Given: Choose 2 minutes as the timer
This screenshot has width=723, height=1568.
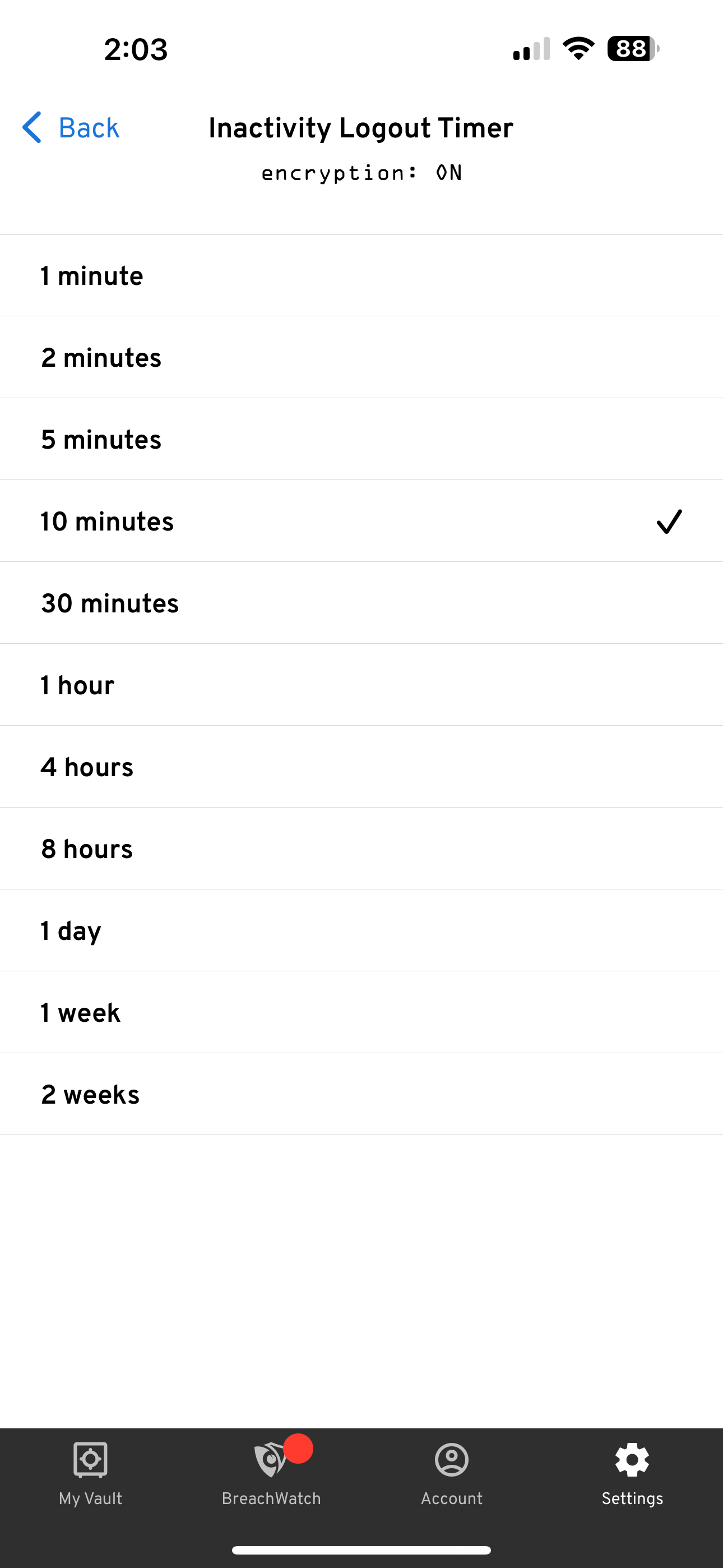Looking at the screenshot, I should [x=361, y=357].
